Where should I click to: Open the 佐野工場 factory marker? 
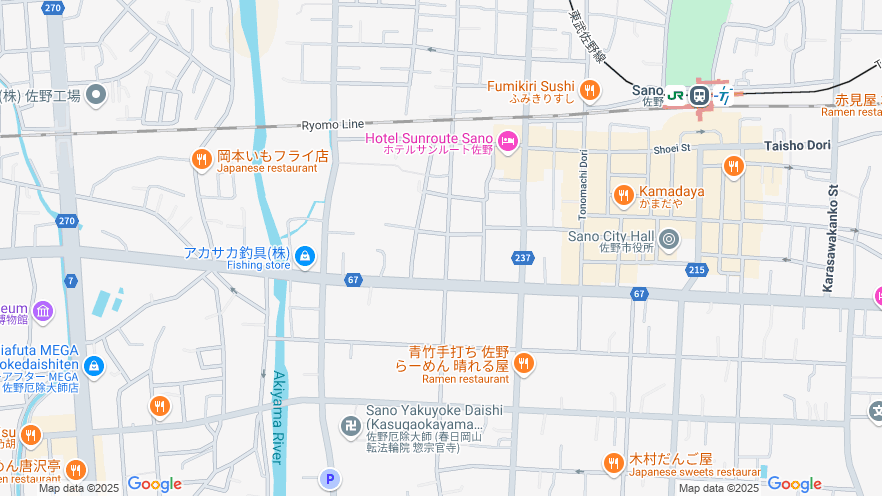96,96
